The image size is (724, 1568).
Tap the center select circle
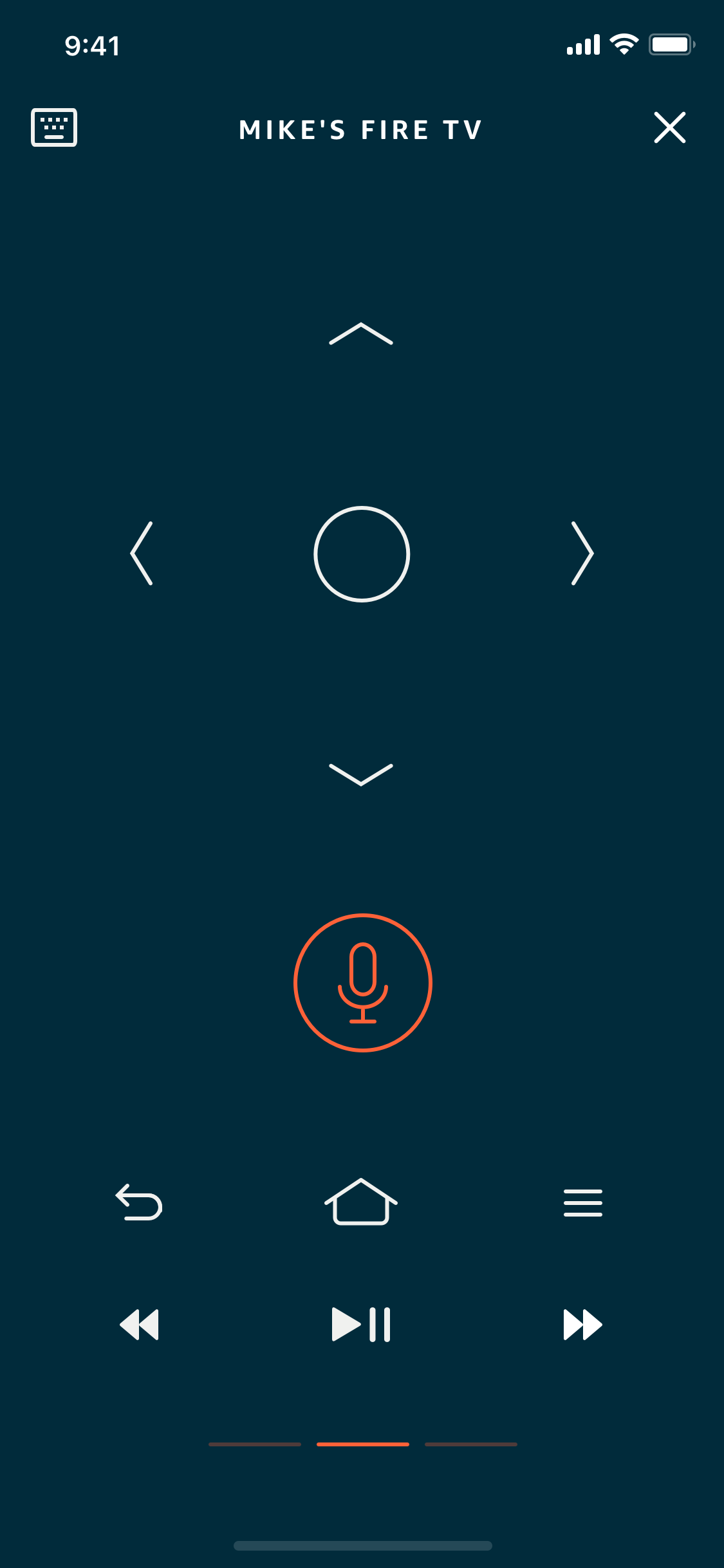coord(362,554)
